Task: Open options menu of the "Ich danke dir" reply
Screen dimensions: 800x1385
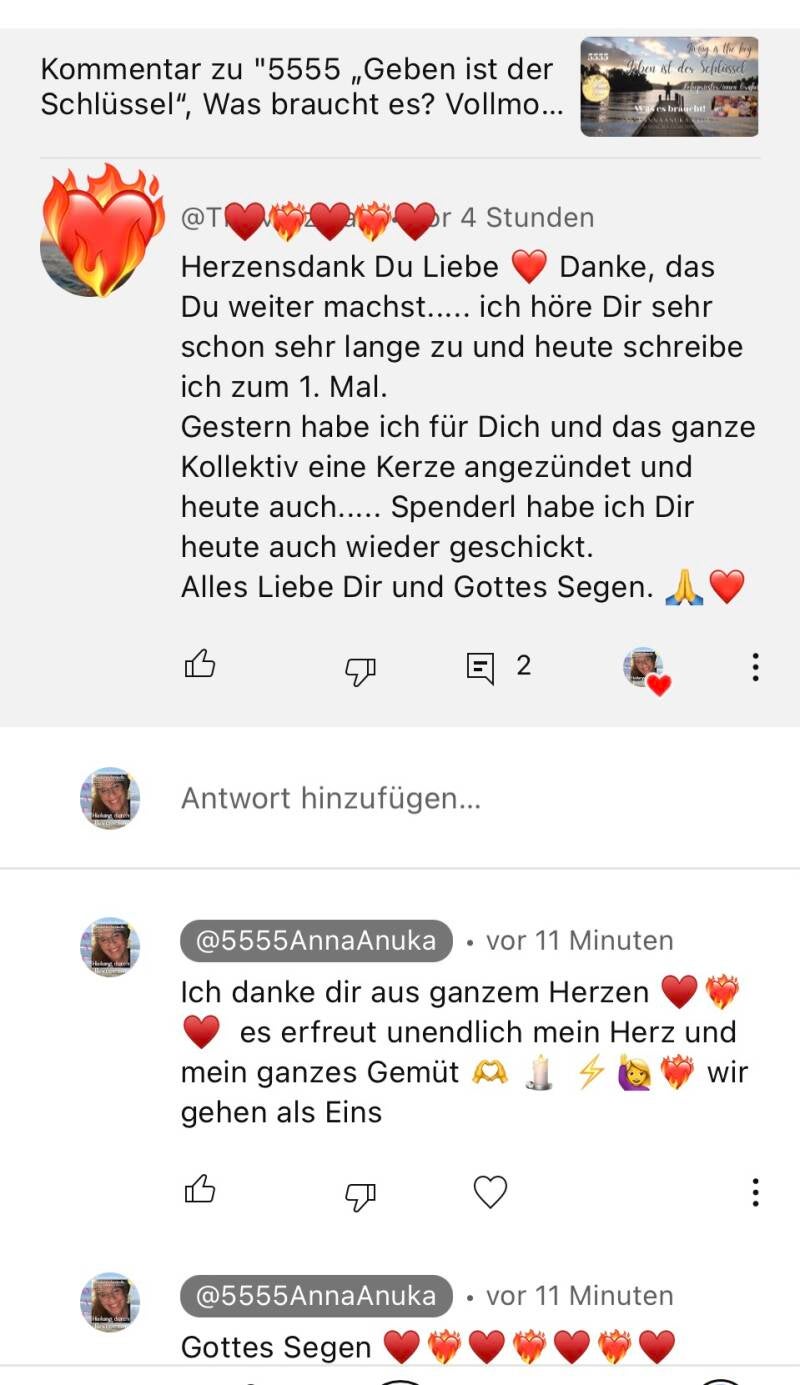Action: coord(755,1192)
